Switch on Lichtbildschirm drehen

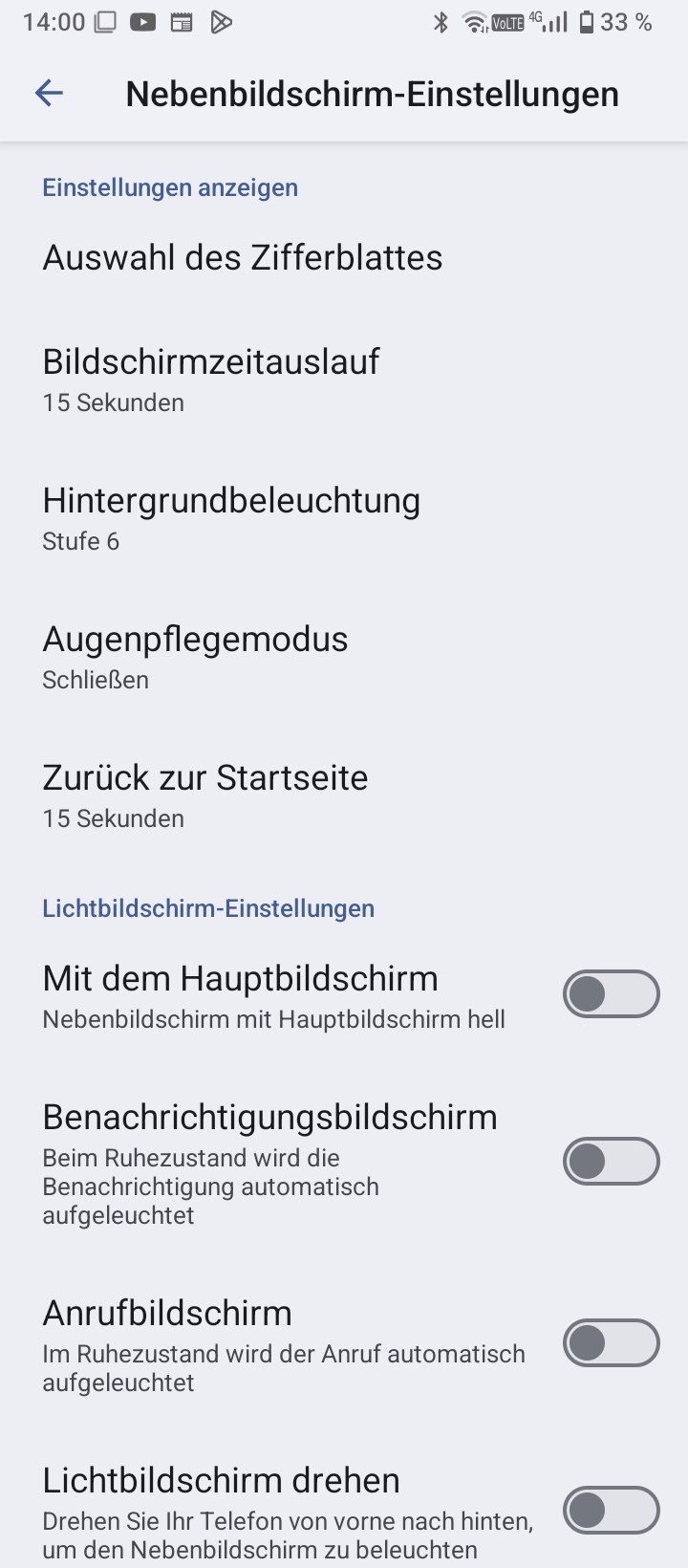(x=611, y=1511)
